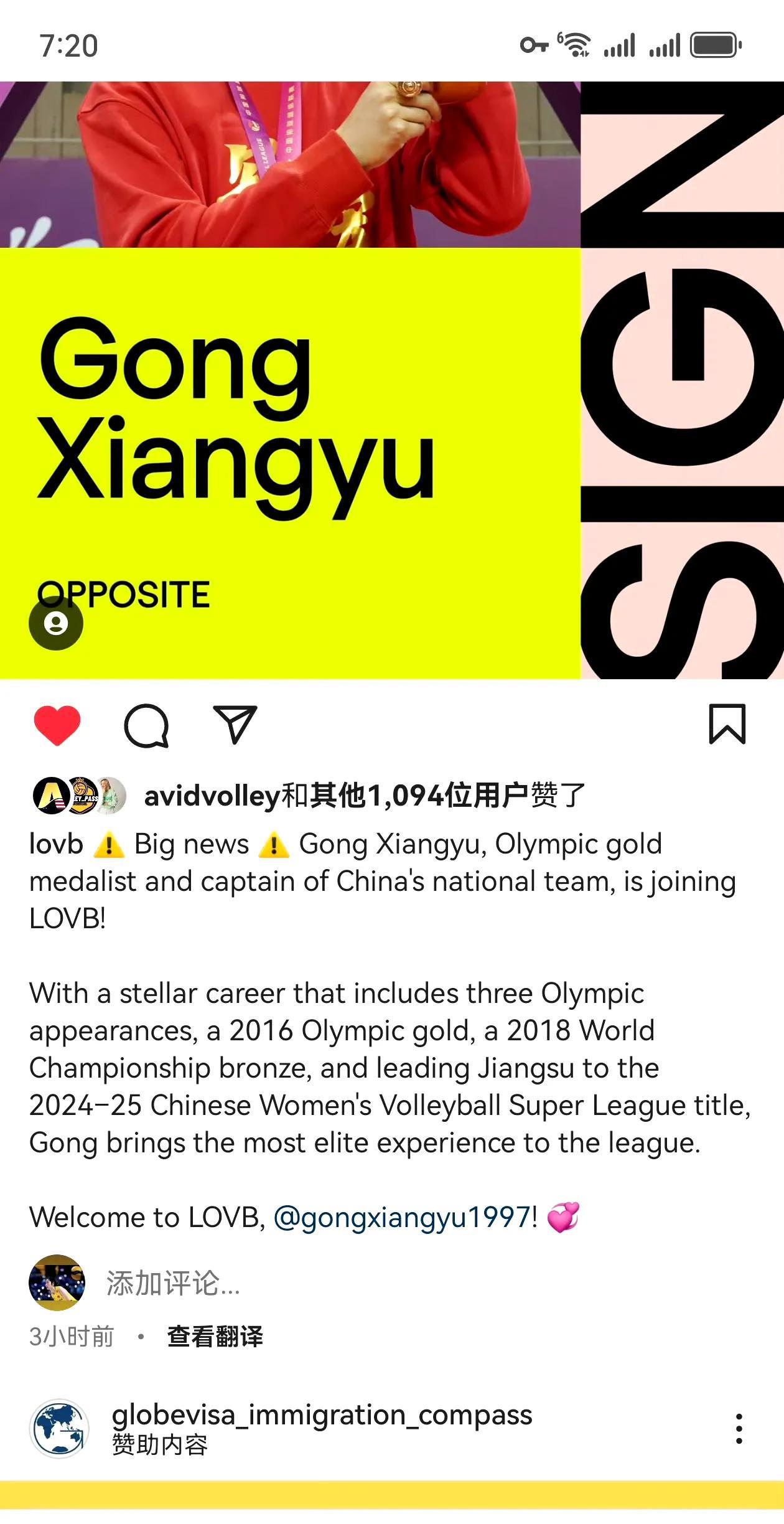Show tagged people on the photo
The width and height of the screenshot is (784, 1524).
point(56,623)
